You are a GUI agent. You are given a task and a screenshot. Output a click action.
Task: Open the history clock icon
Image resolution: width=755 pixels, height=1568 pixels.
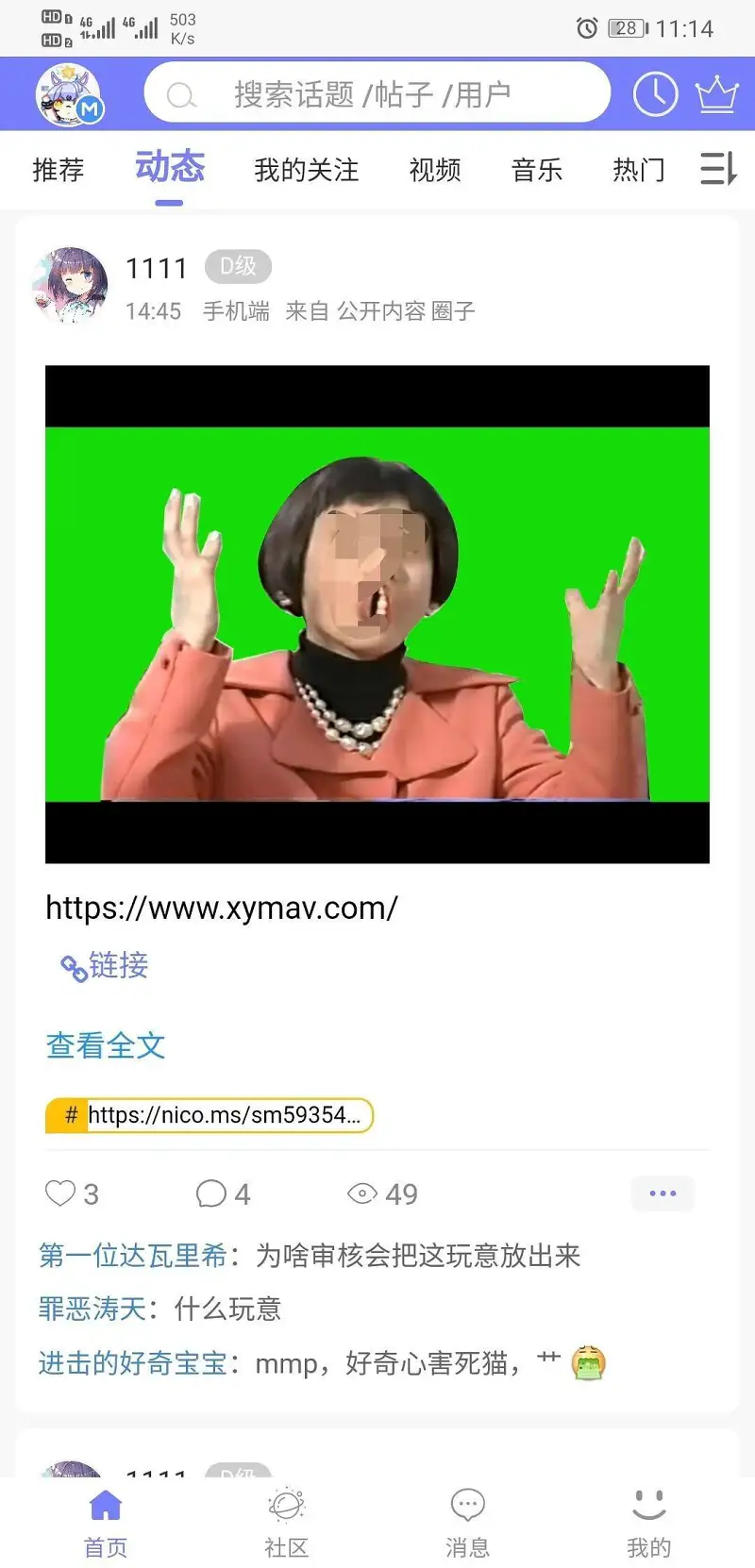[655, 93]
